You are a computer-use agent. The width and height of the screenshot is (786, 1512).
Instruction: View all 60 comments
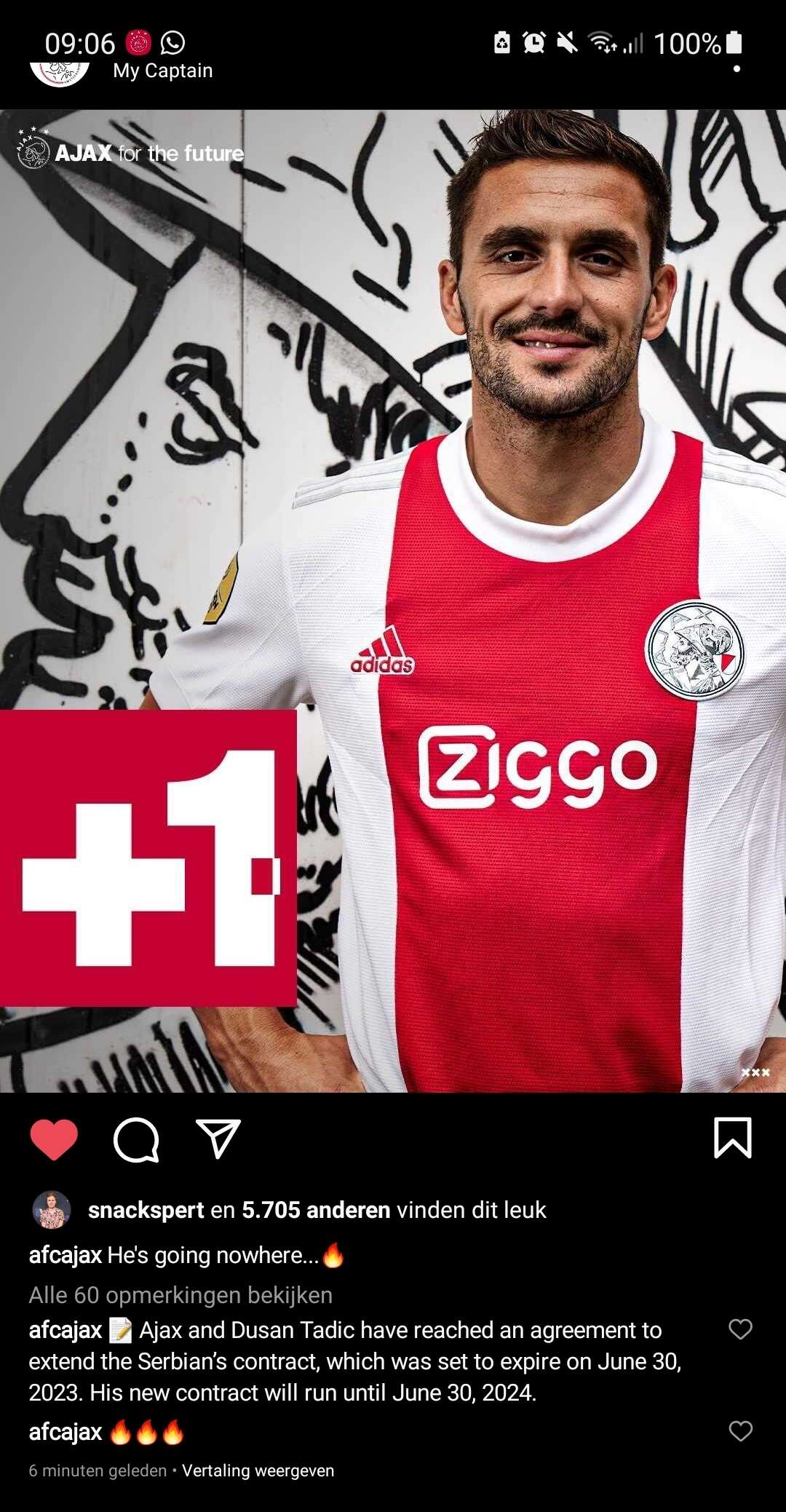click(180, 1295)
